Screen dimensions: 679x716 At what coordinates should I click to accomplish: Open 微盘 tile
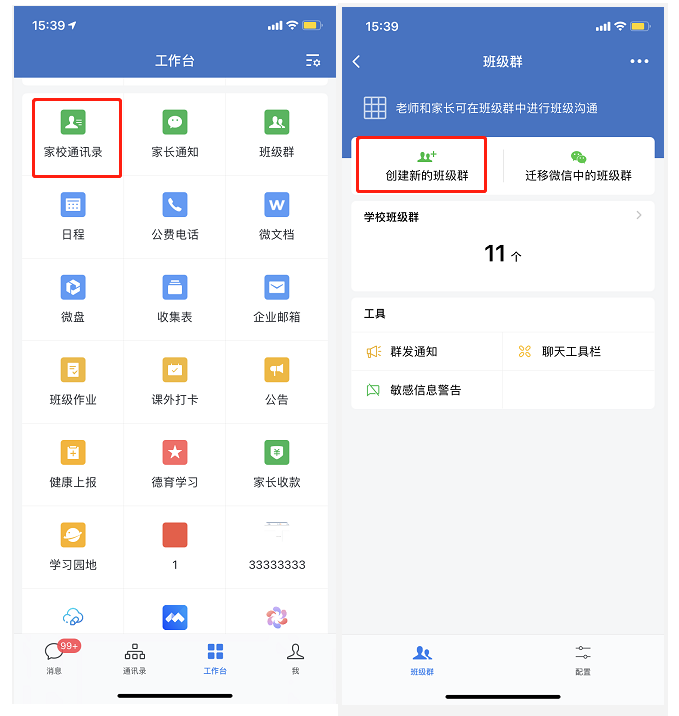(x=73, y=299)
